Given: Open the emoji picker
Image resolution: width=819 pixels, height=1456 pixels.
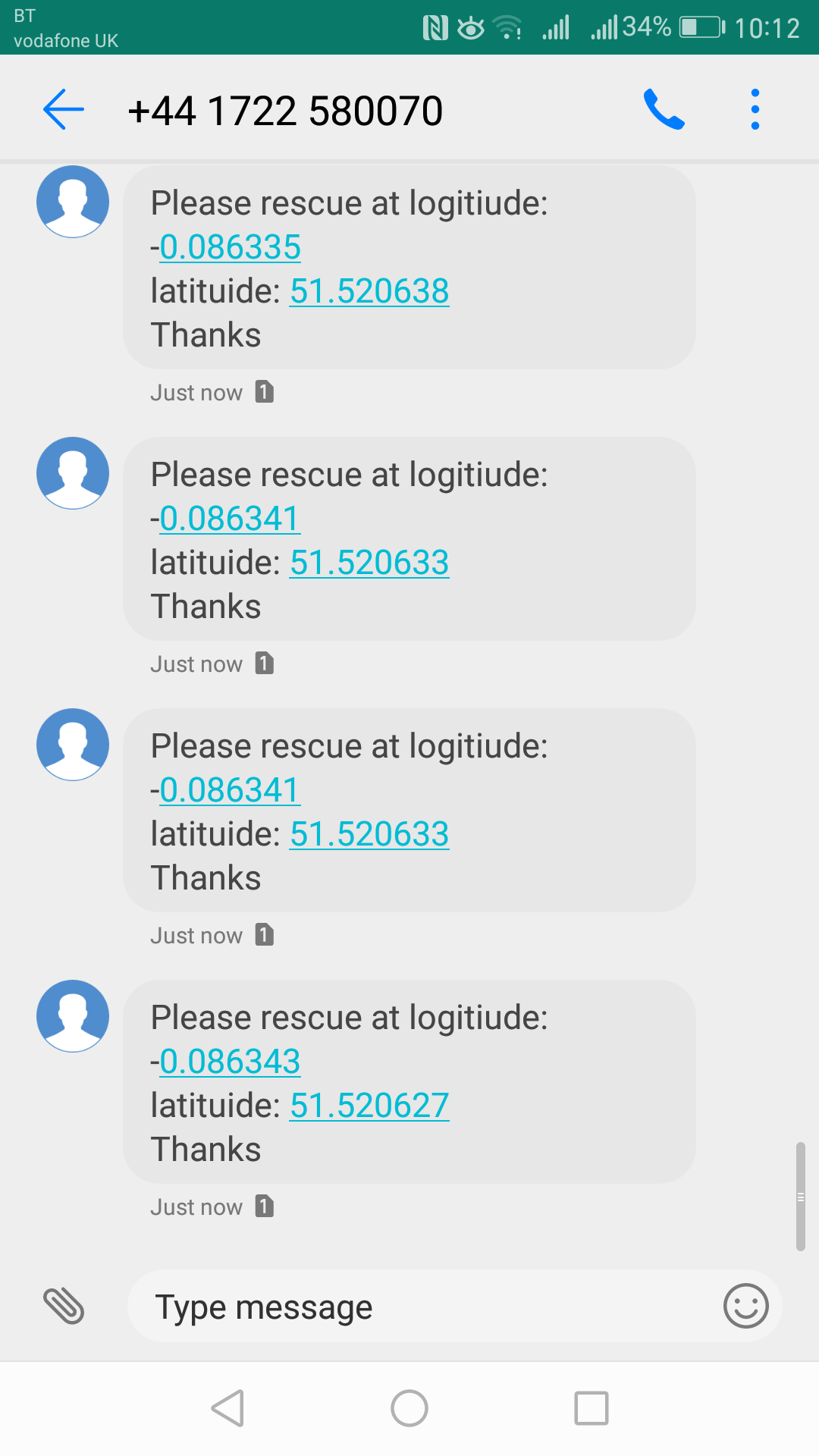Looking at the screenshot, I should (745, 1306).
